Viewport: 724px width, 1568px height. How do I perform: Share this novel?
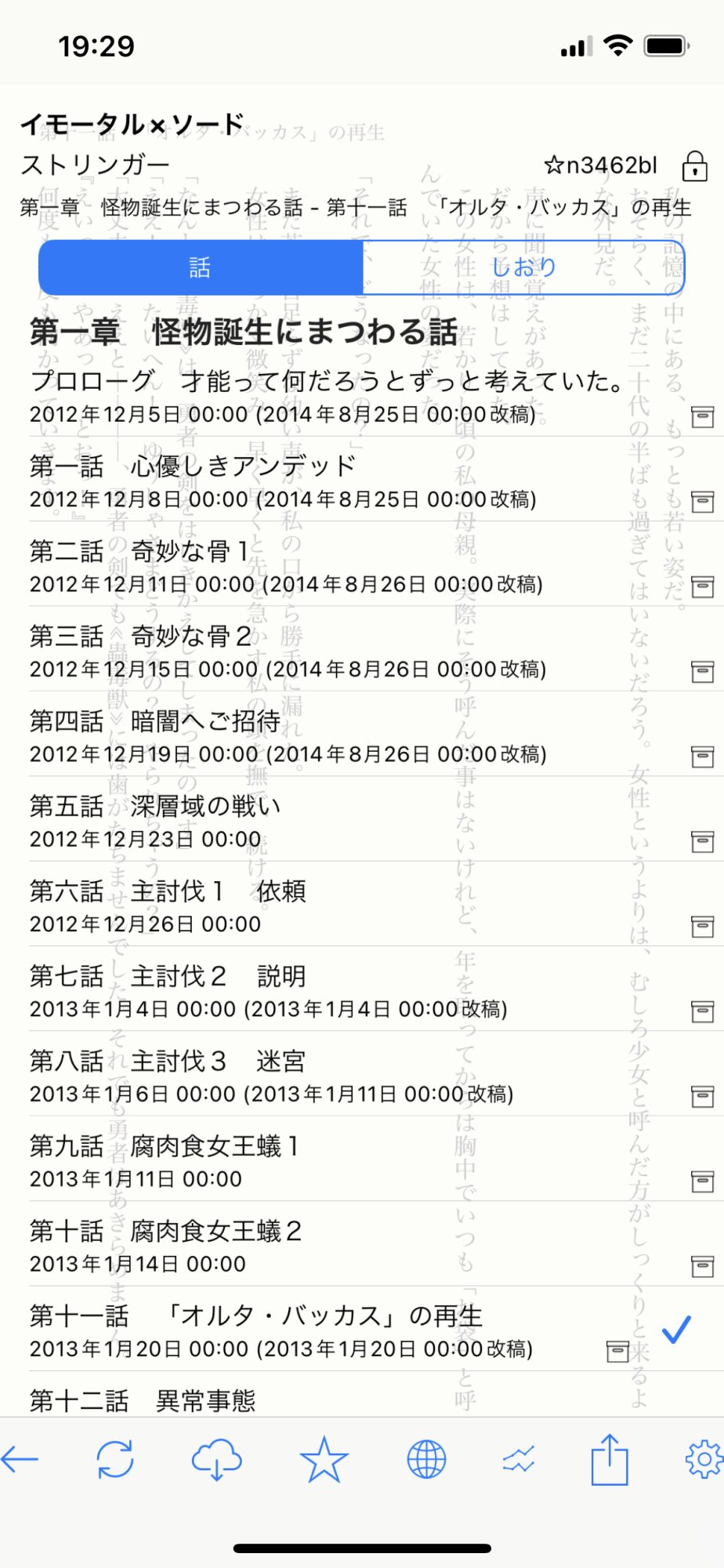[x=610, y=1459]
